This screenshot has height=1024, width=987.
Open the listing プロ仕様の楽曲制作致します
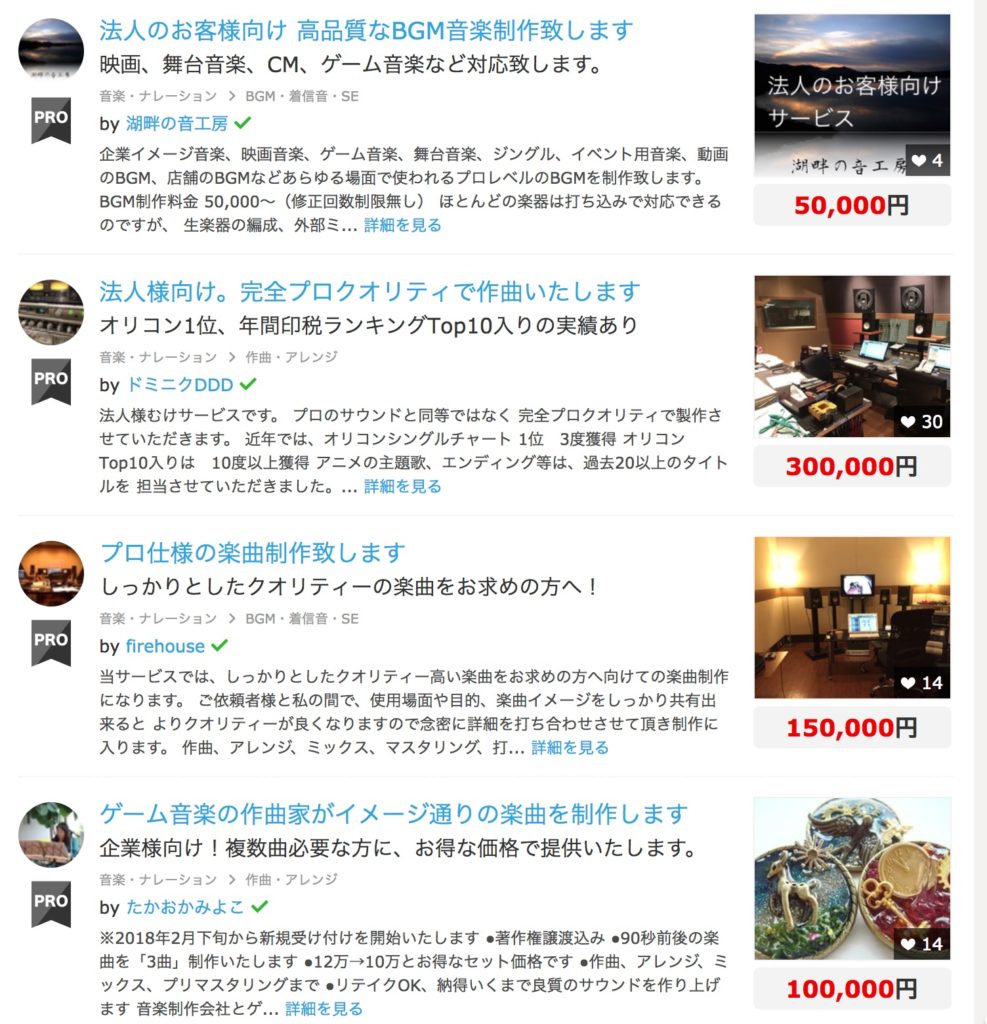click(x=253, y=553)
